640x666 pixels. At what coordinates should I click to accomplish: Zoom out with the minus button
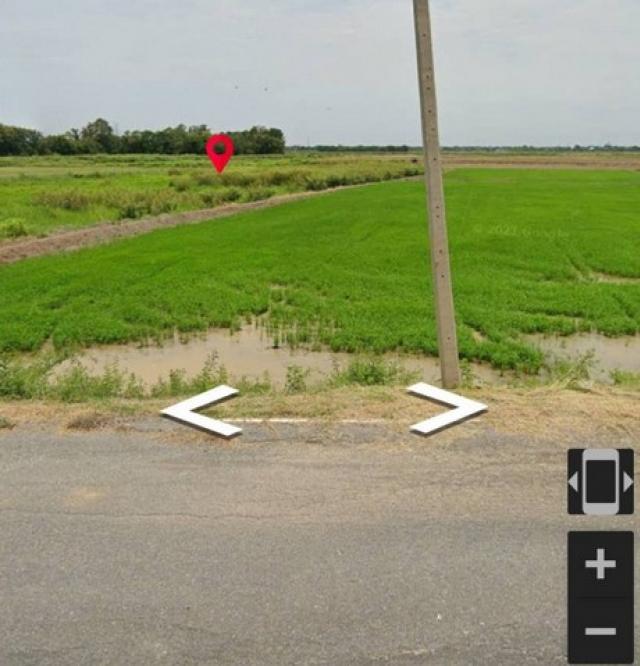coord(600,630)
